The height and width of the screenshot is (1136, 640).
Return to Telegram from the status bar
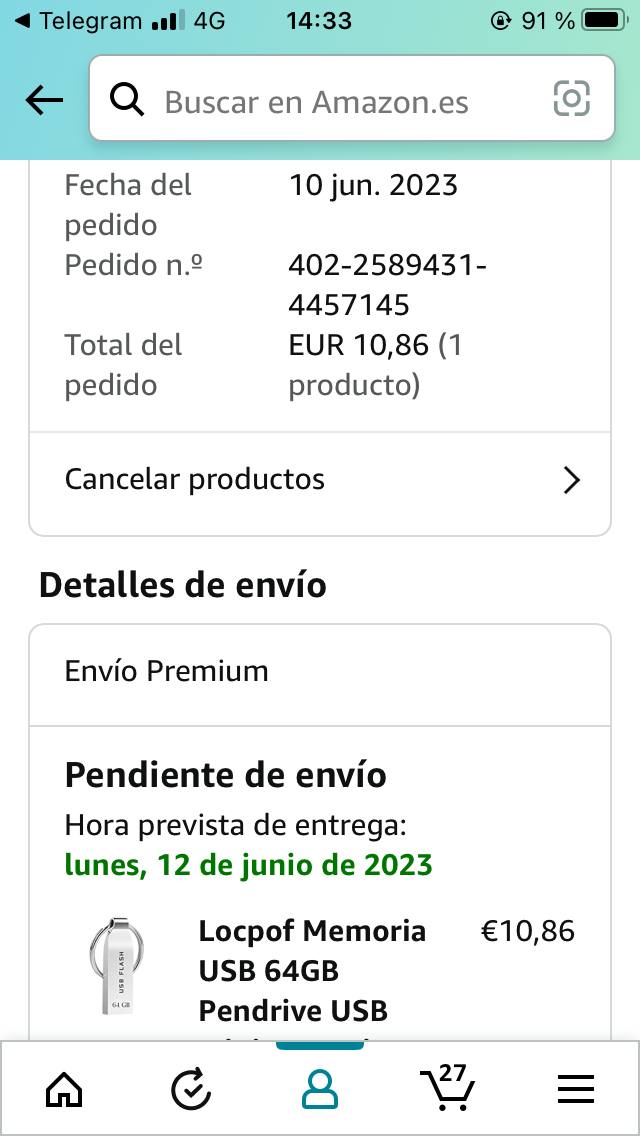[78, 20]
